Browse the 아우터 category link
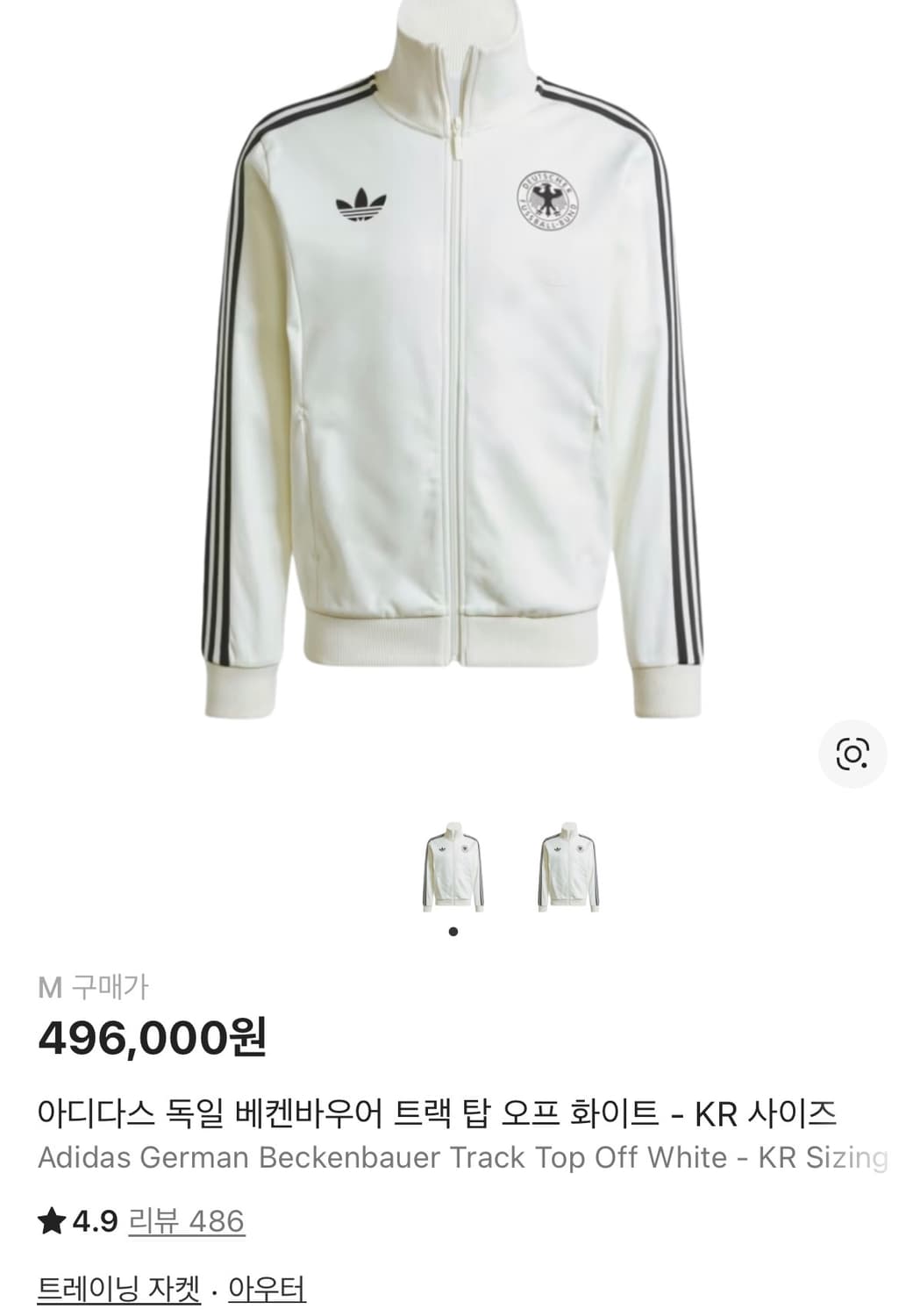 [263, 1288]
